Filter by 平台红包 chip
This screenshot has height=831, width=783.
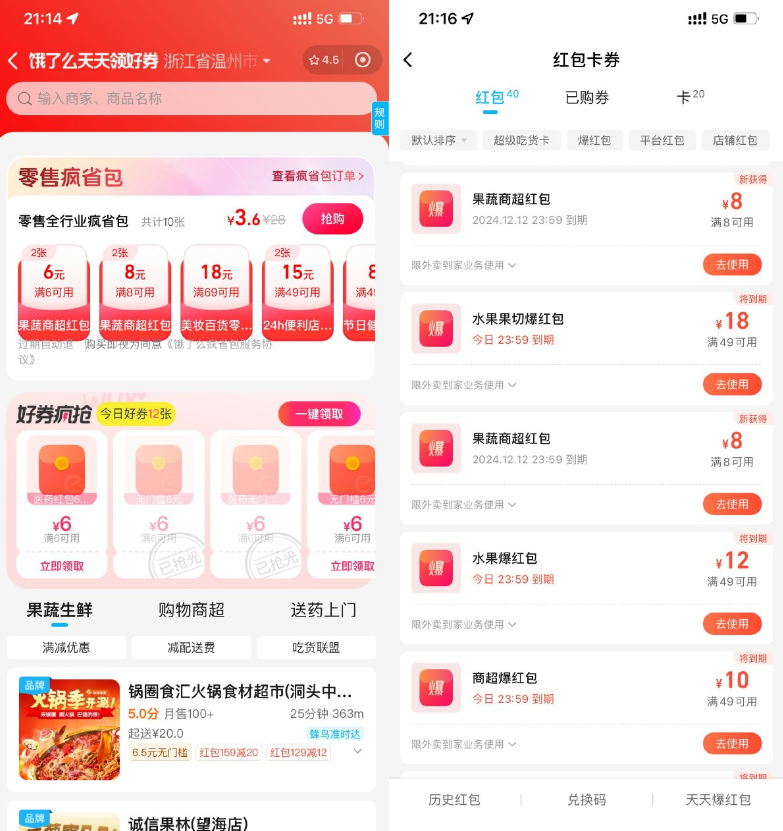(x=662, y=140)
